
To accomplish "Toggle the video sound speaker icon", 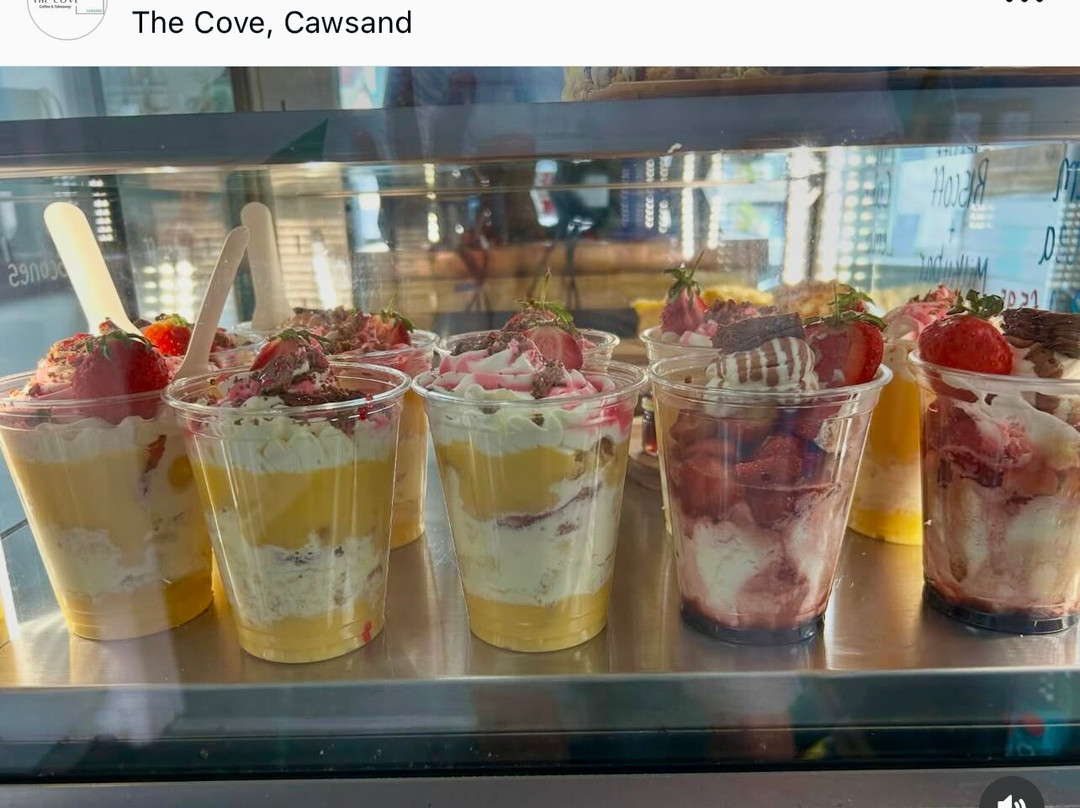I will point(1012,796).
